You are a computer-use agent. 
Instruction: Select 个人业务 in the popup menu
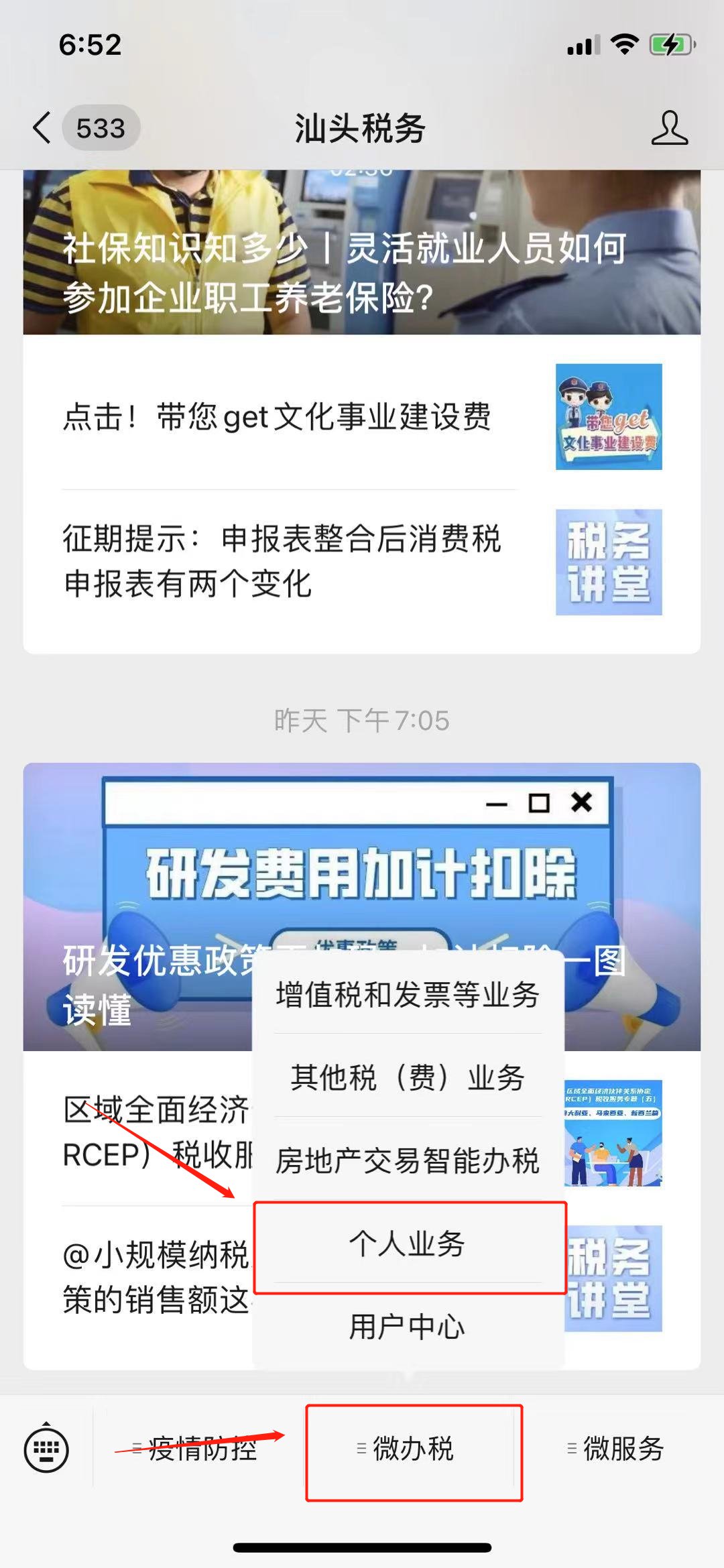click(408, 1245)
